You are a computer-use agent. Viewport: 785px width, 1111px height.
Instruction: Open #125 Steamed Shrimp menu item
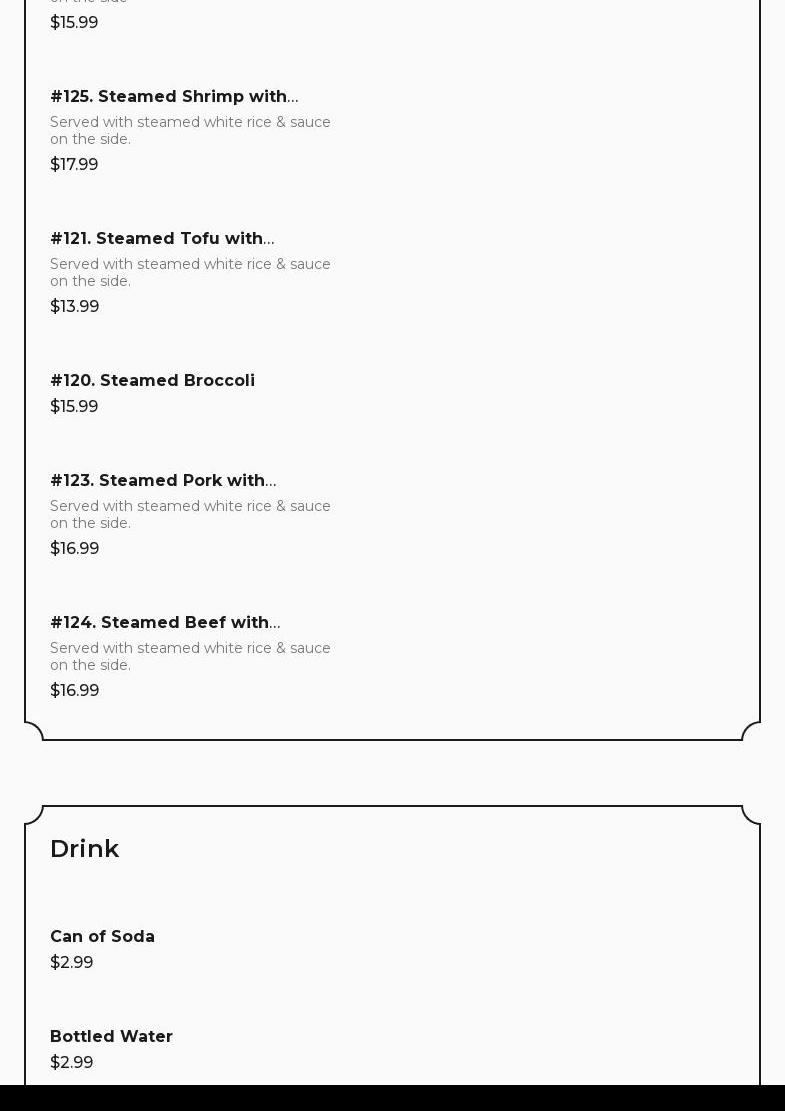pos(174,97)
